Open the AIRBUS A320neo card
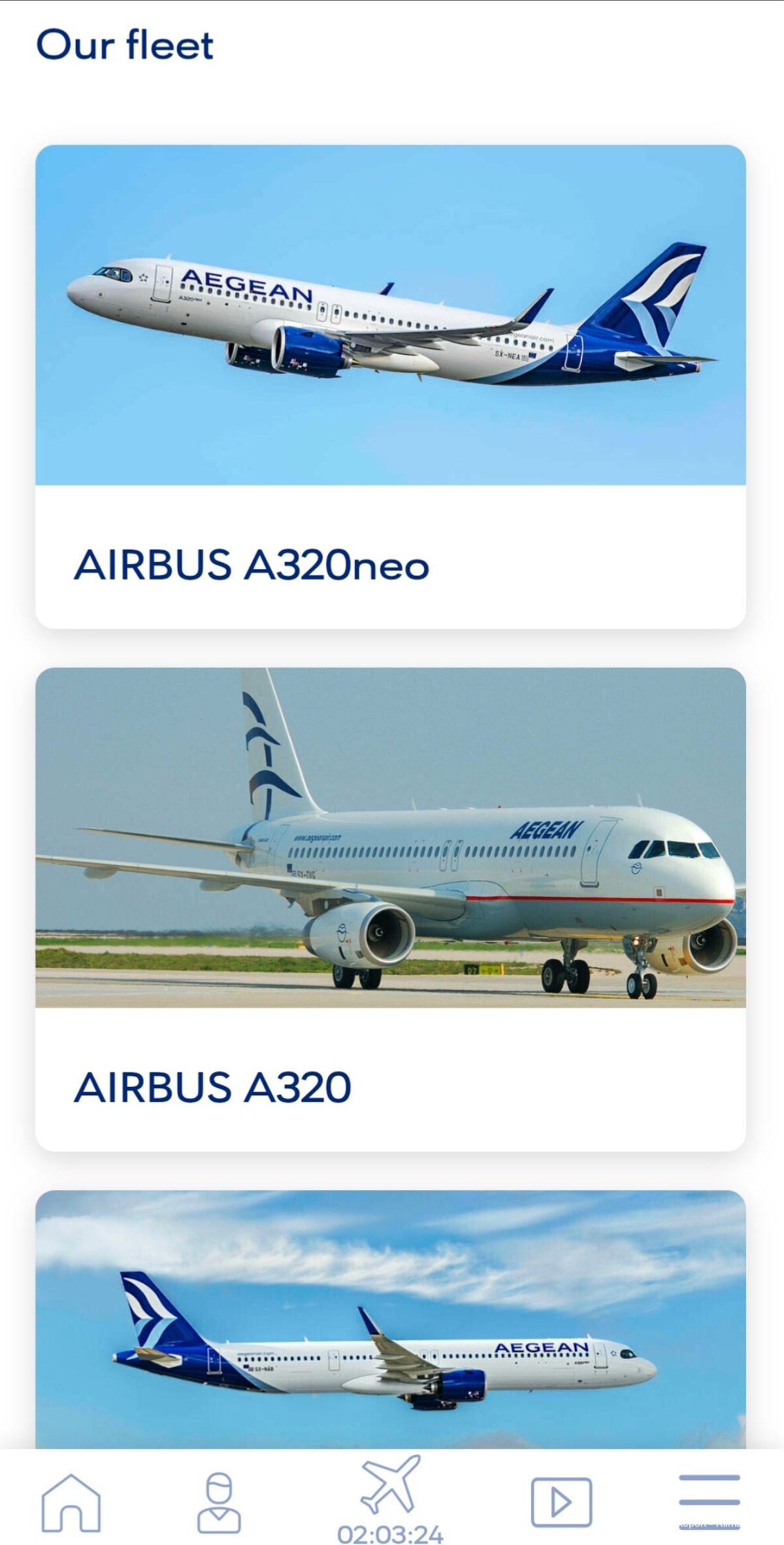784x1545 pixels. click(x=390, y=386)
